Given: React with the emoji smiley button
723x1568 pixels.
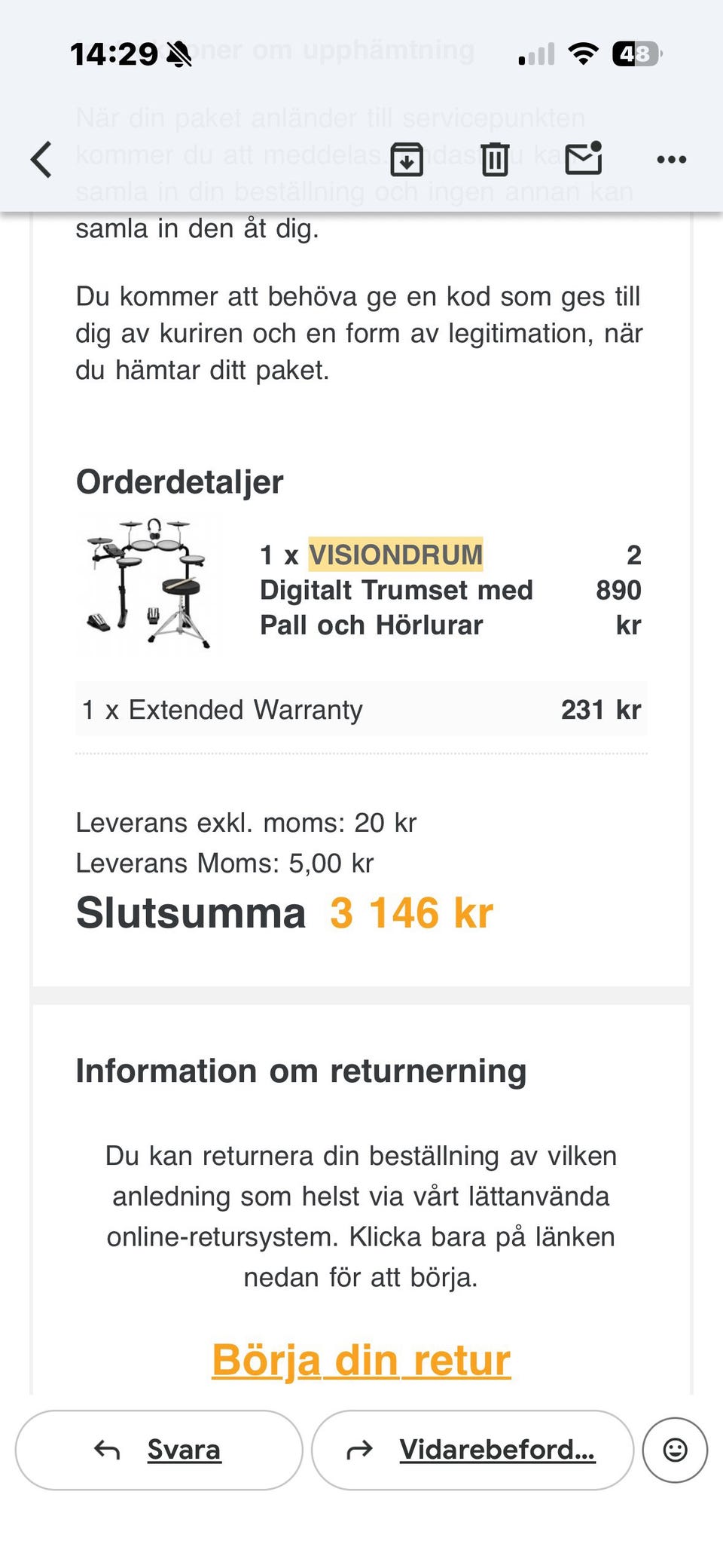Looking at the screenshot, I should point(675,1450).
